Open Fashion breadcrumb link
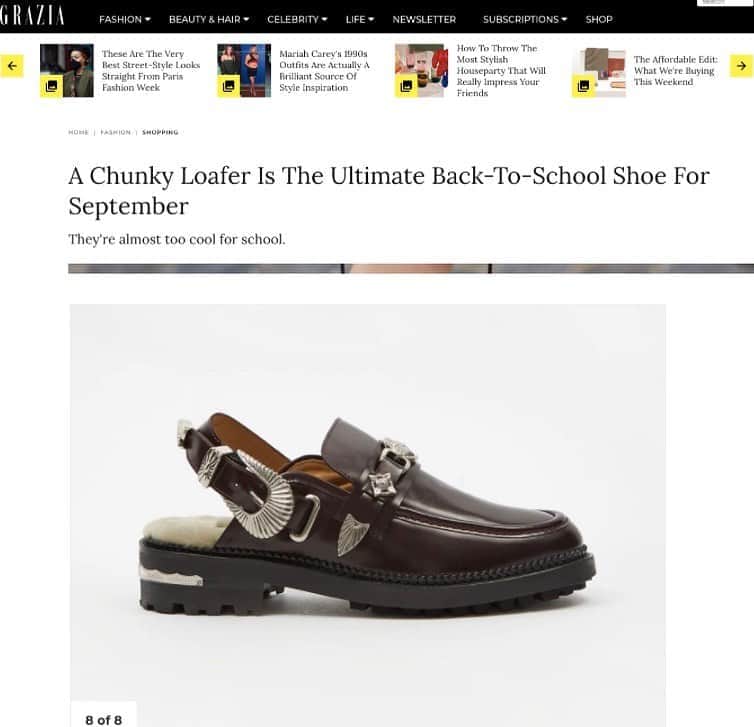Image resolution: width=754 pixels, height=727 pixels. 115,132
